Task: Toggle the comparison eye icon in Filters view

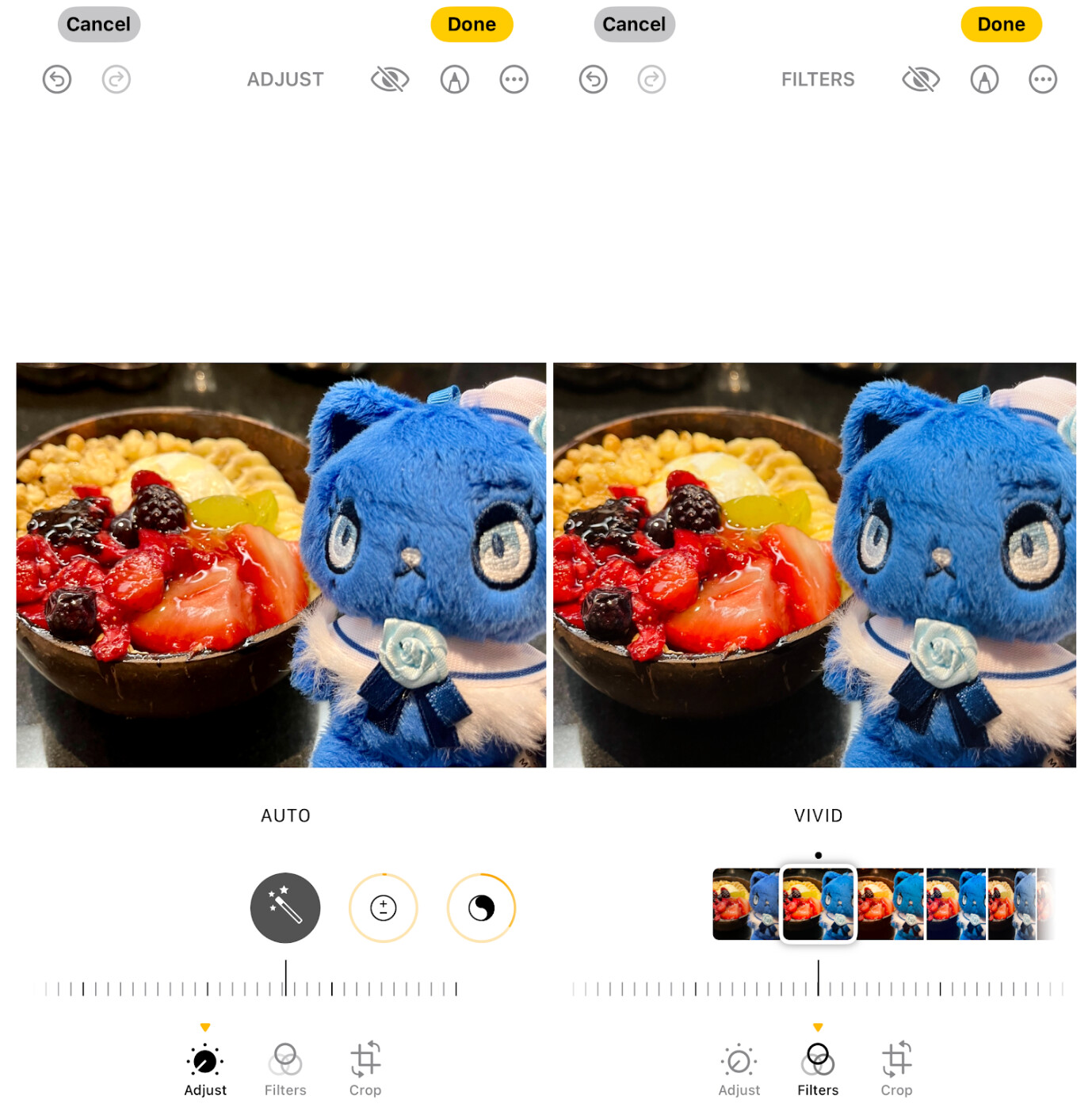Action: pos(919,79)
